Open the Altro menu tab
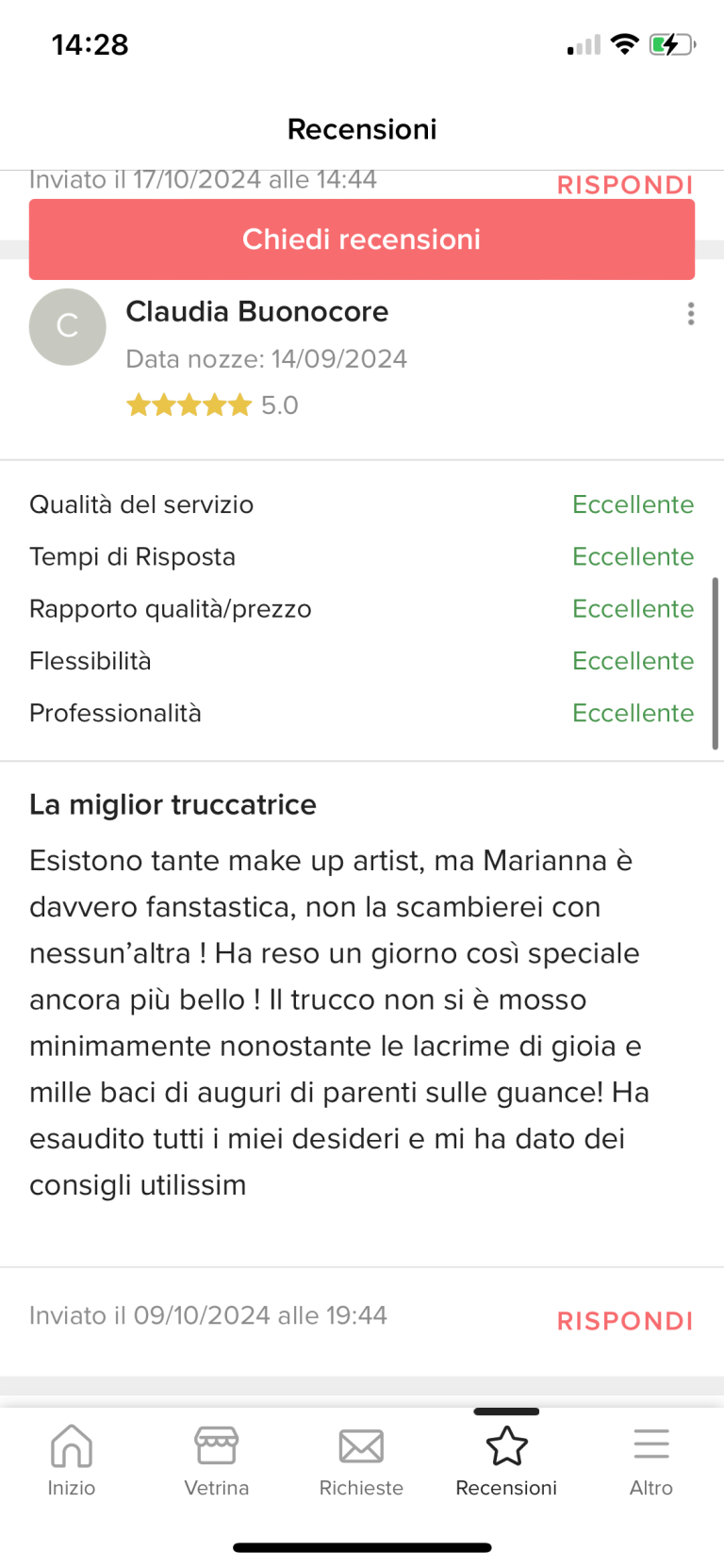Screen dimensions: 724x1568 pyautogui.click(x=651, y=1460)
